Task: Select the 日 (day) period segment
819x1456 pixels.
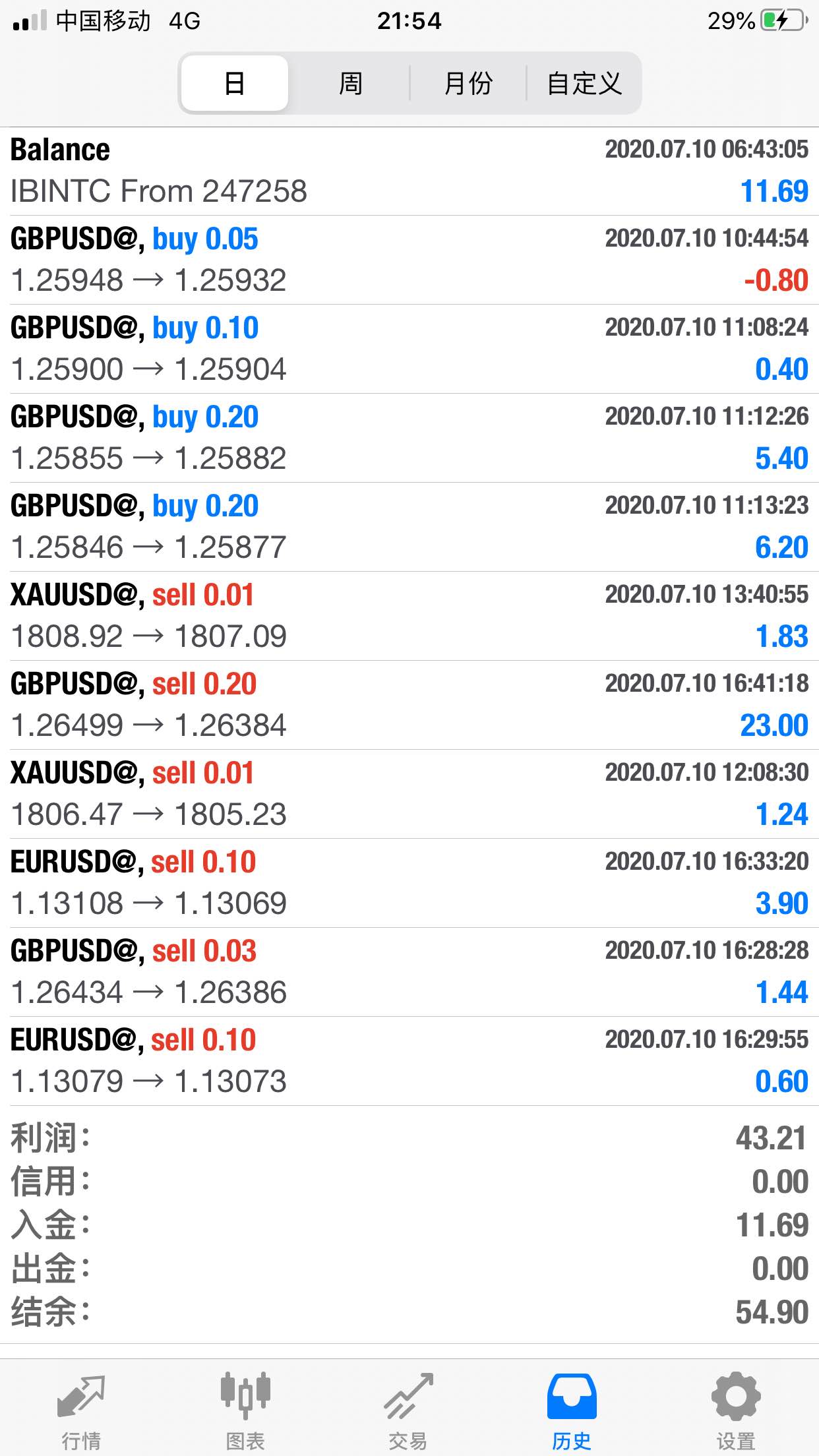Action: (x=235, y=83)
